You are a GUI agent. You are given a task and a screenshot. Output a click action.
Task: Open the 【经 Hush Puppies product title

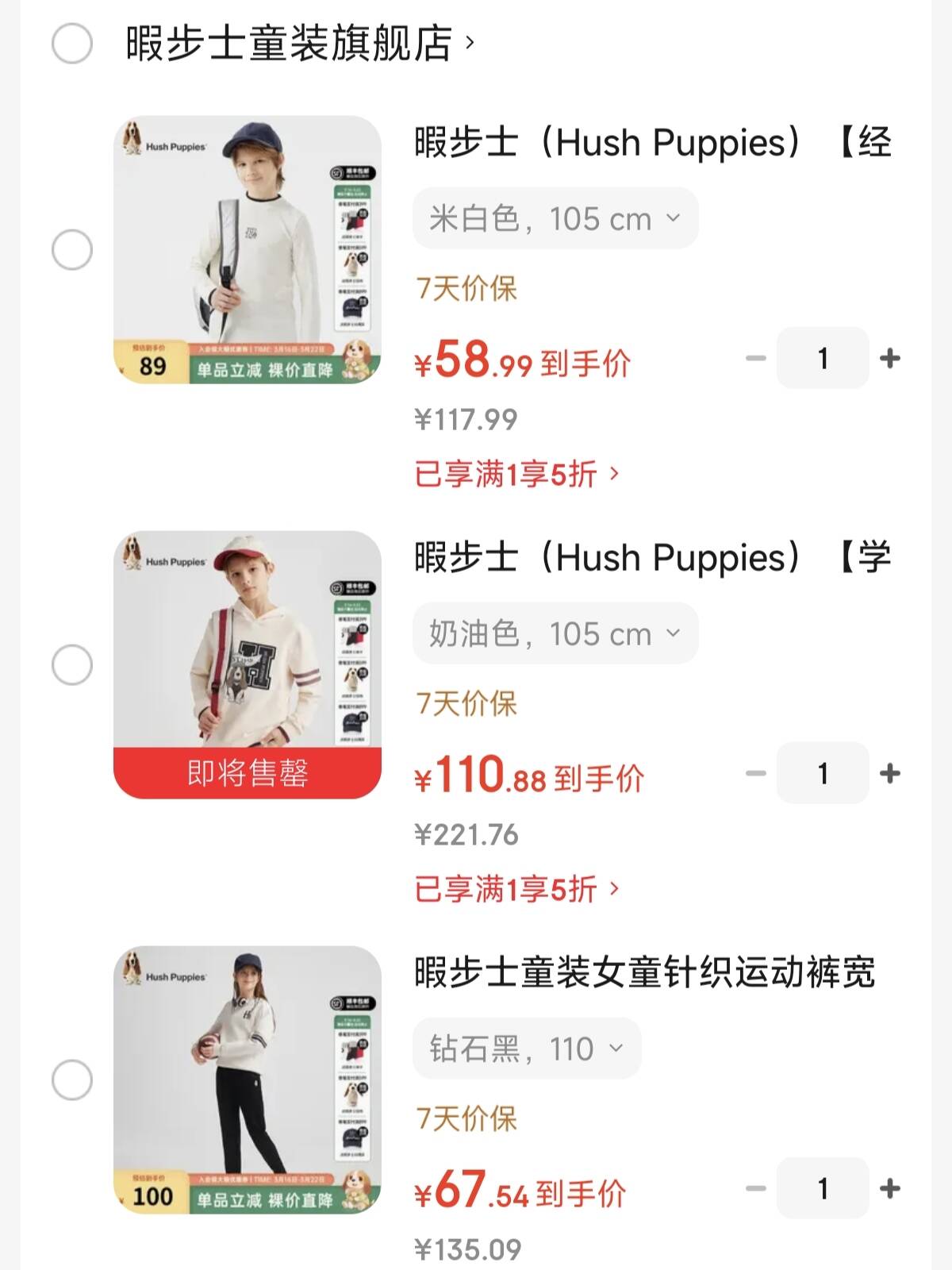pos(652,144)
